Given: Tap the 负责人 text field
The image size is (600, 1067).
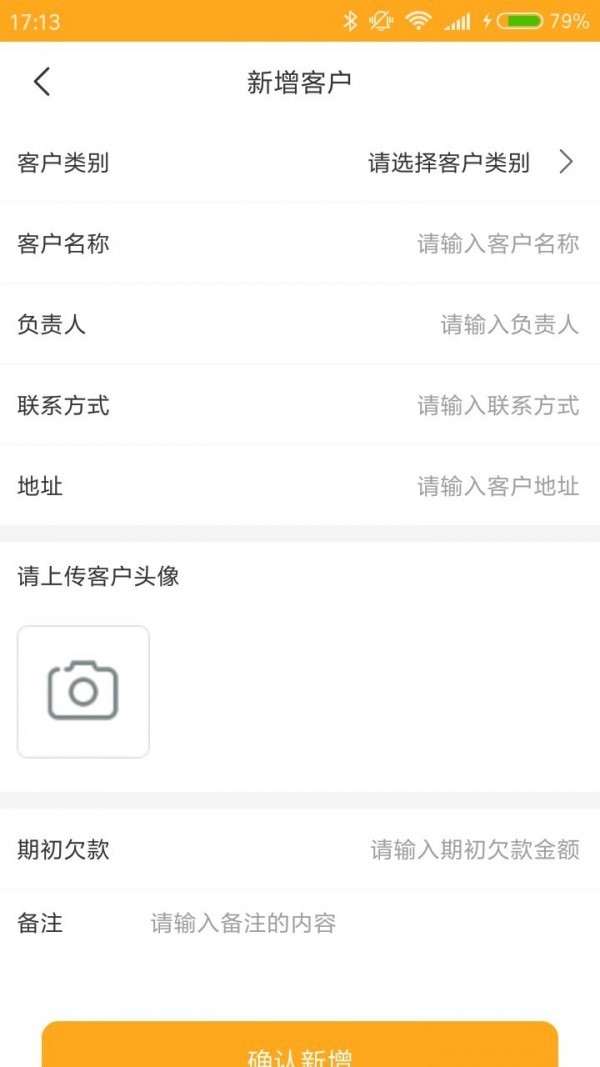Looking at the screenshot, I should point(509,325).
